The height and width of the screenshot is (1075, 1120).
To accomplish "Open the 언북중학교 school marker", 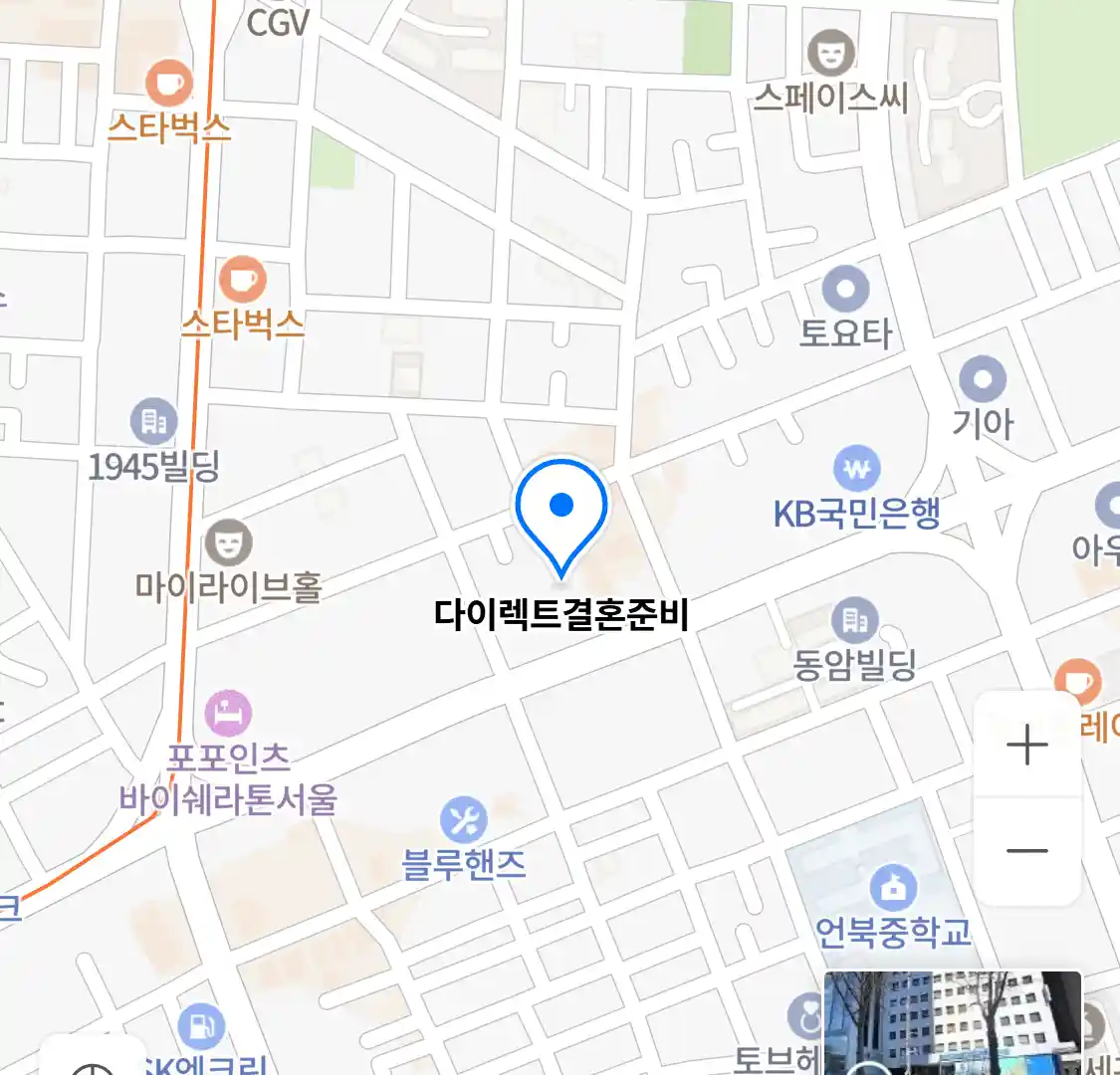I will tap(893, 888).
